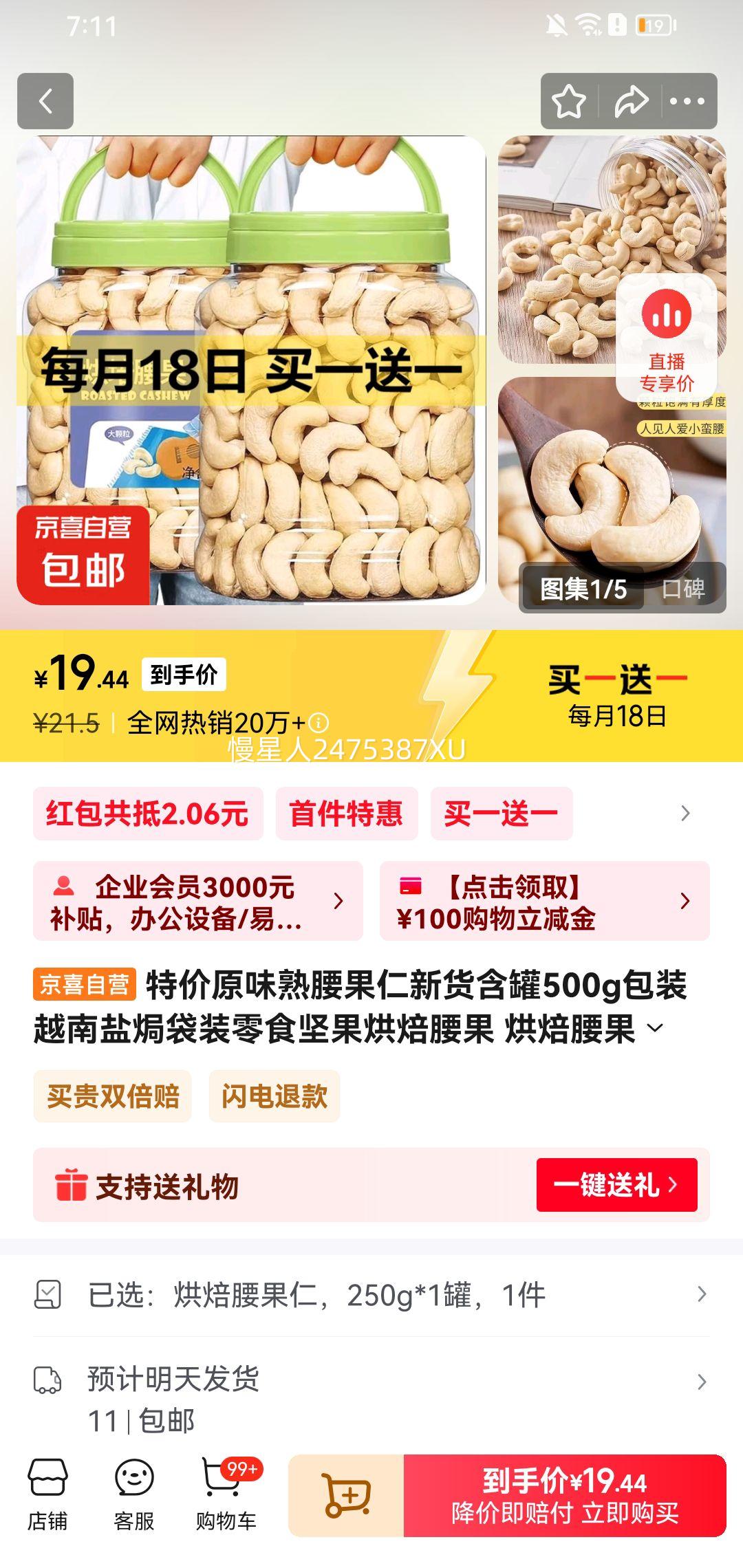Tap the info icon beside 全网热销20万+
Image resolution: width=743 pixels, height=1568 pixels.
[319, 723]
